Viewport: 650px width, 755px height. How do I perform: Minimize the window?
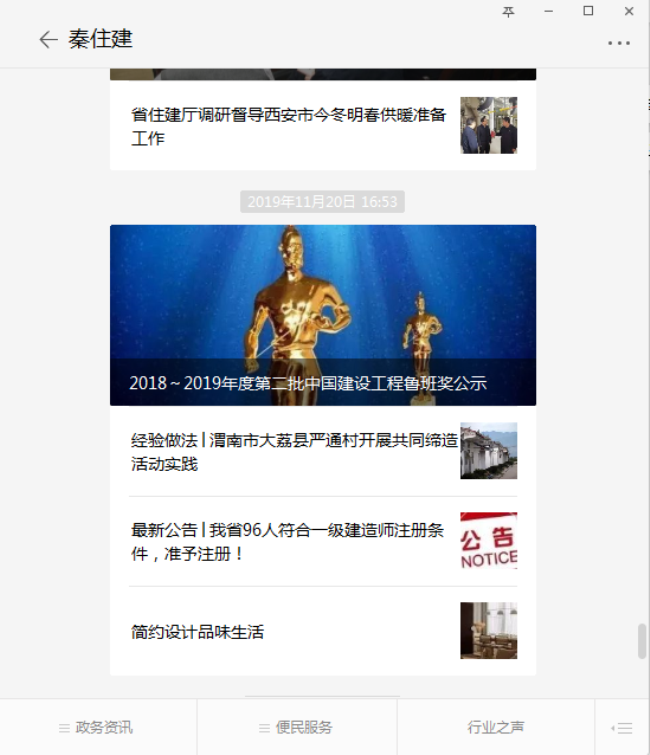548,11
